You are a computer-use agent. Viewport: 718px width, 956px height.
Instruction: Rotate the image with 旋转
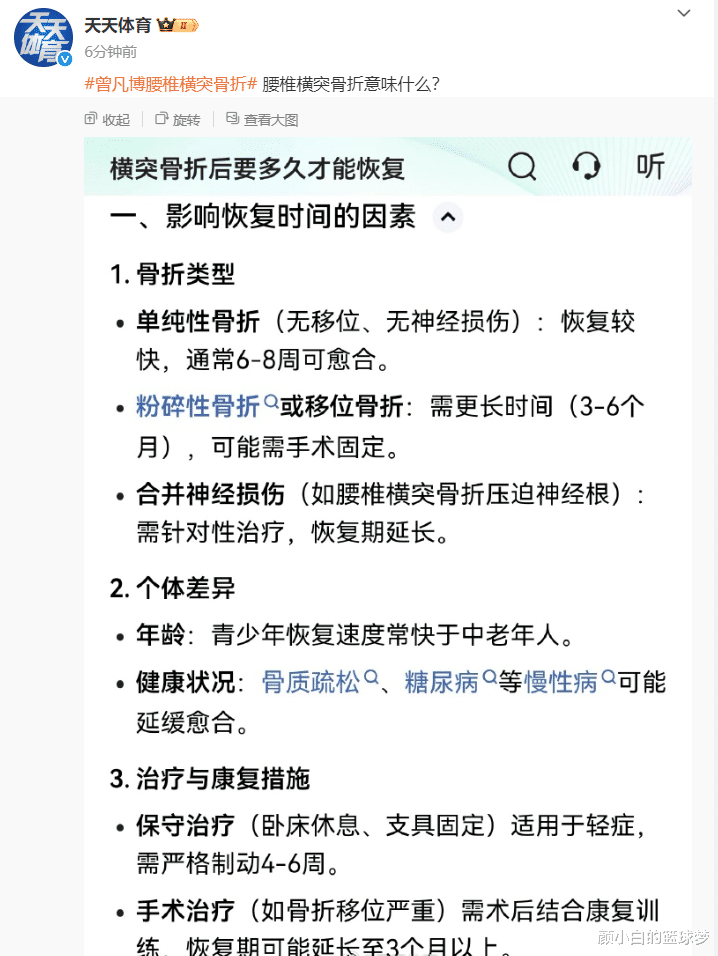tap(177, 120)
